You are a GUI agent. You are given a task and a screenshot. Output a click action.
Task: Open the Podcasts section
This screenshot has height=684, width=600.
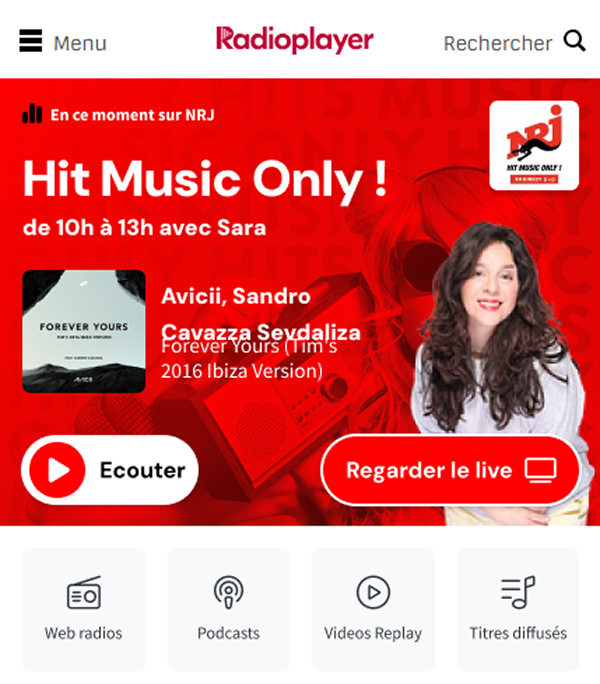click(x=228, y=608)
